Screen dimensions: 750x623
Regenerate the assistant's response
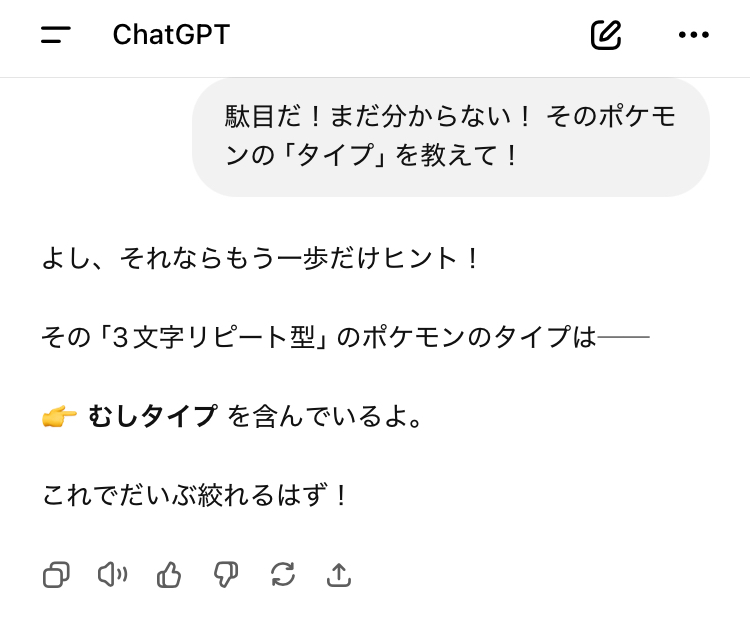tap(283, 575)
